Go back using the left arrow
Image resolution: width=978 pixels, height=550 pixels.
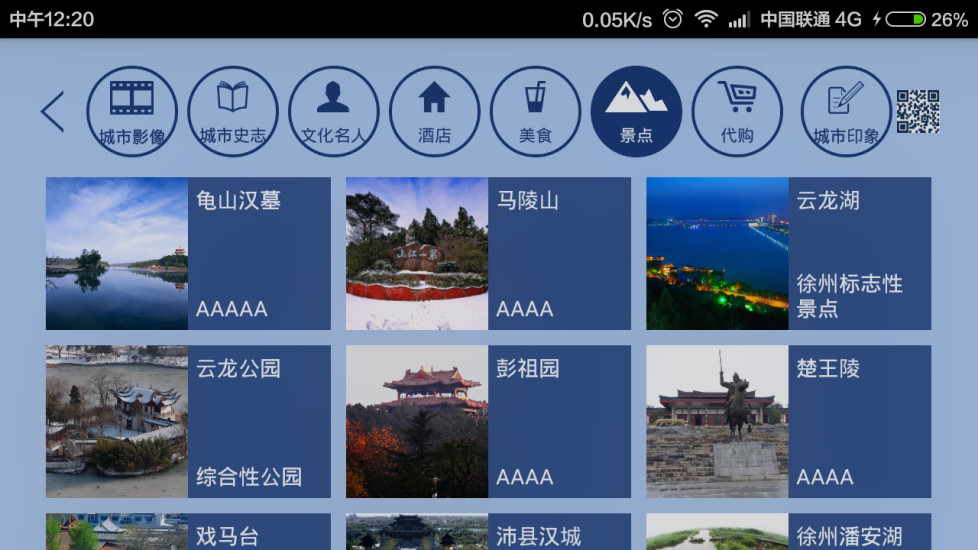pos(53,111)
